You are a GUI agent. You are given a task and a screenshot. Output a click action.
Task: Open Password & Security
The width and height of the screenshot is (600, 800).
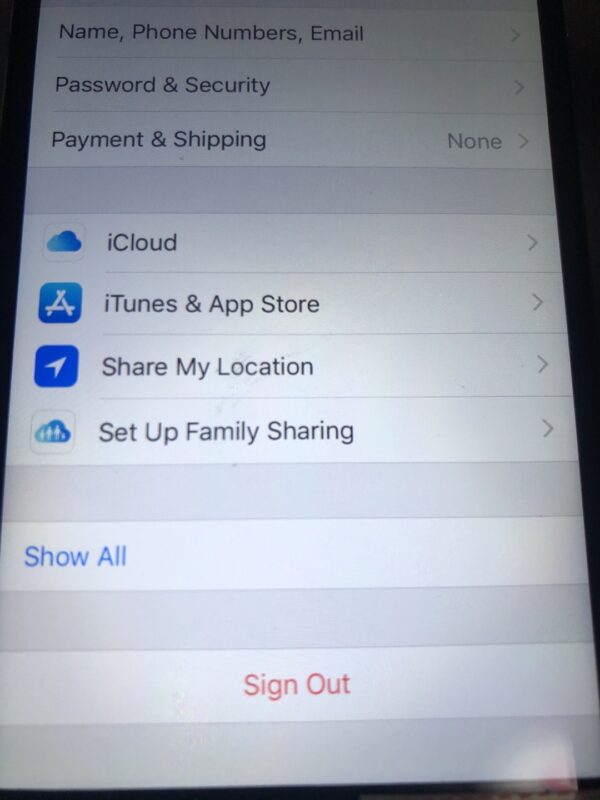[x=163, y=85]
